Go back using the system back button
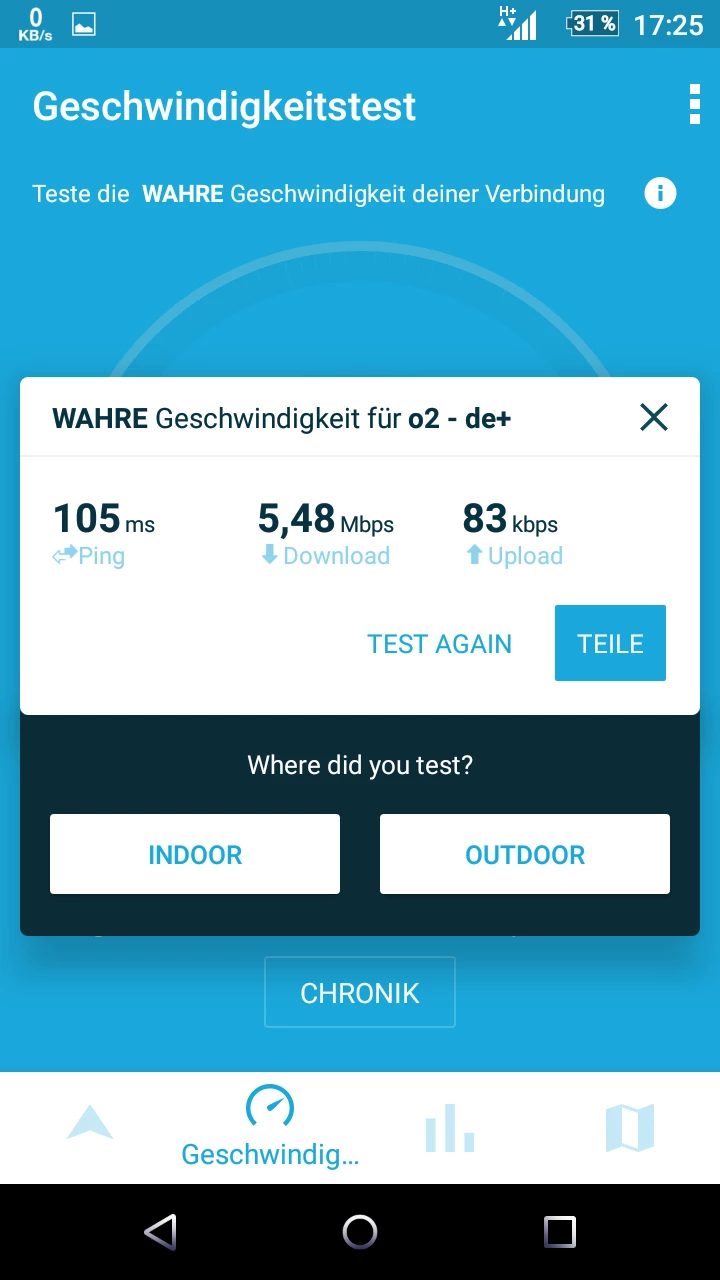Image resolution: width=720 pixels, height=1280 pixels. click(x=160, y=1231)
